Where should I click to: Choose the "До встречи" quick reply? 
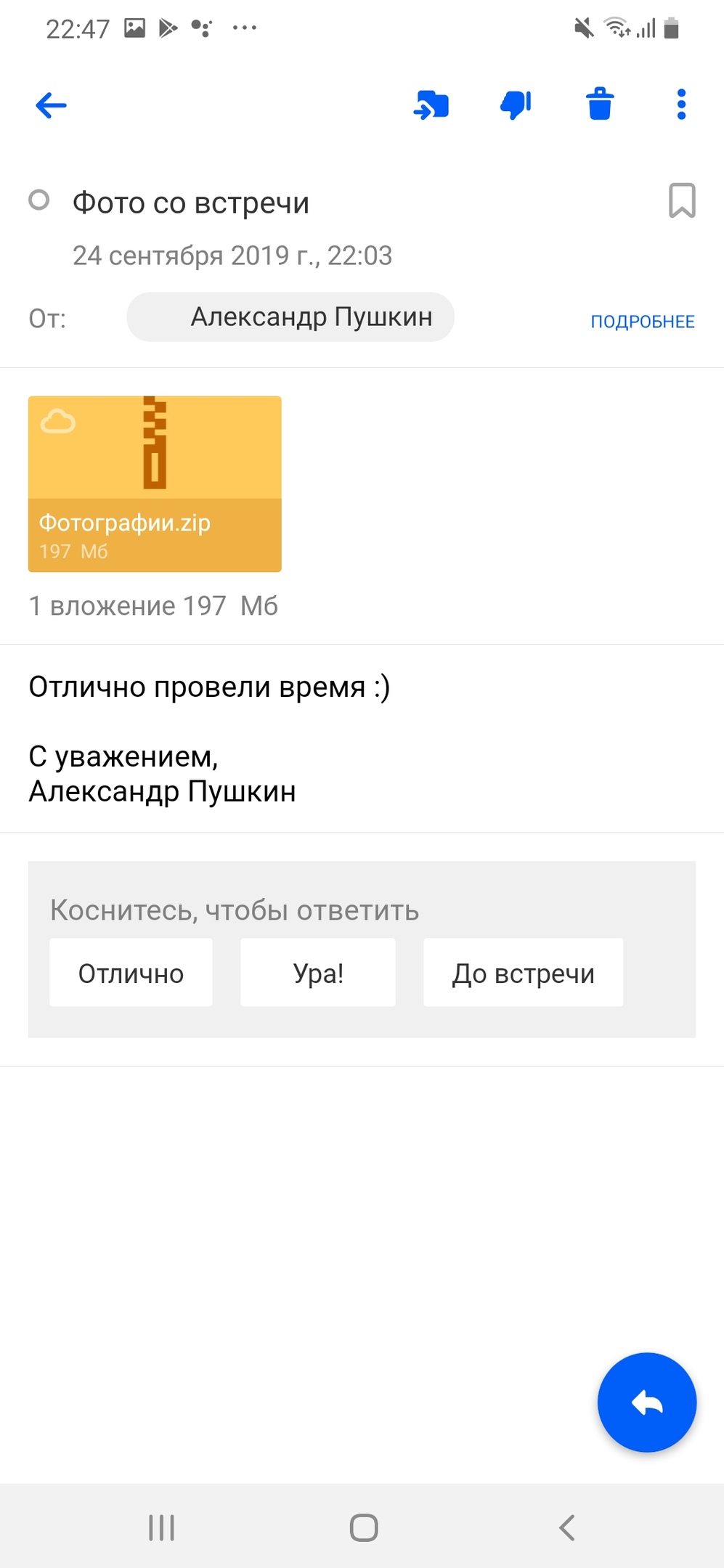[x=523, y=973]
